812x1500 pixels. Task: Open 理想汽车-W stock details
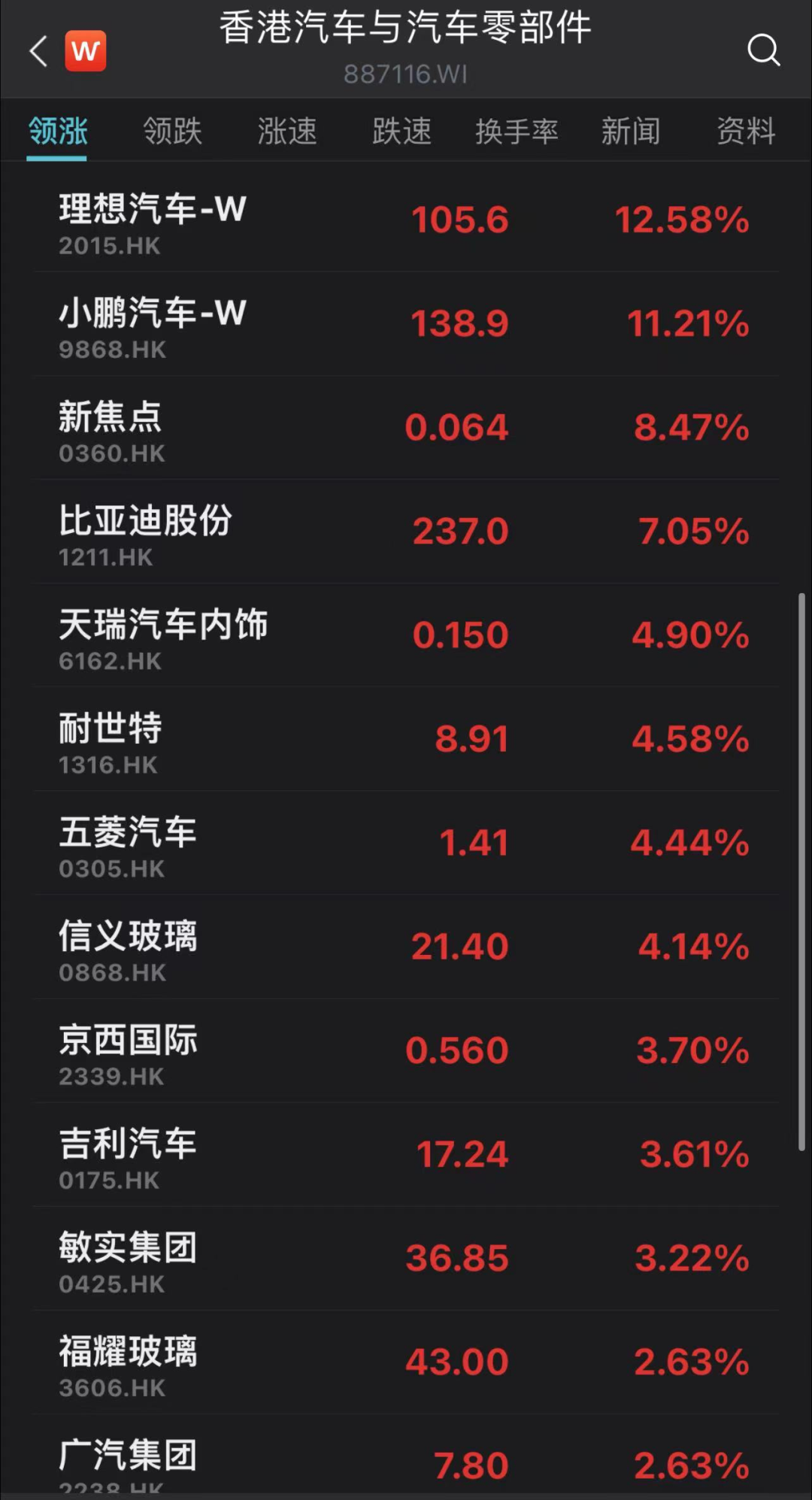tap(406, 220)
